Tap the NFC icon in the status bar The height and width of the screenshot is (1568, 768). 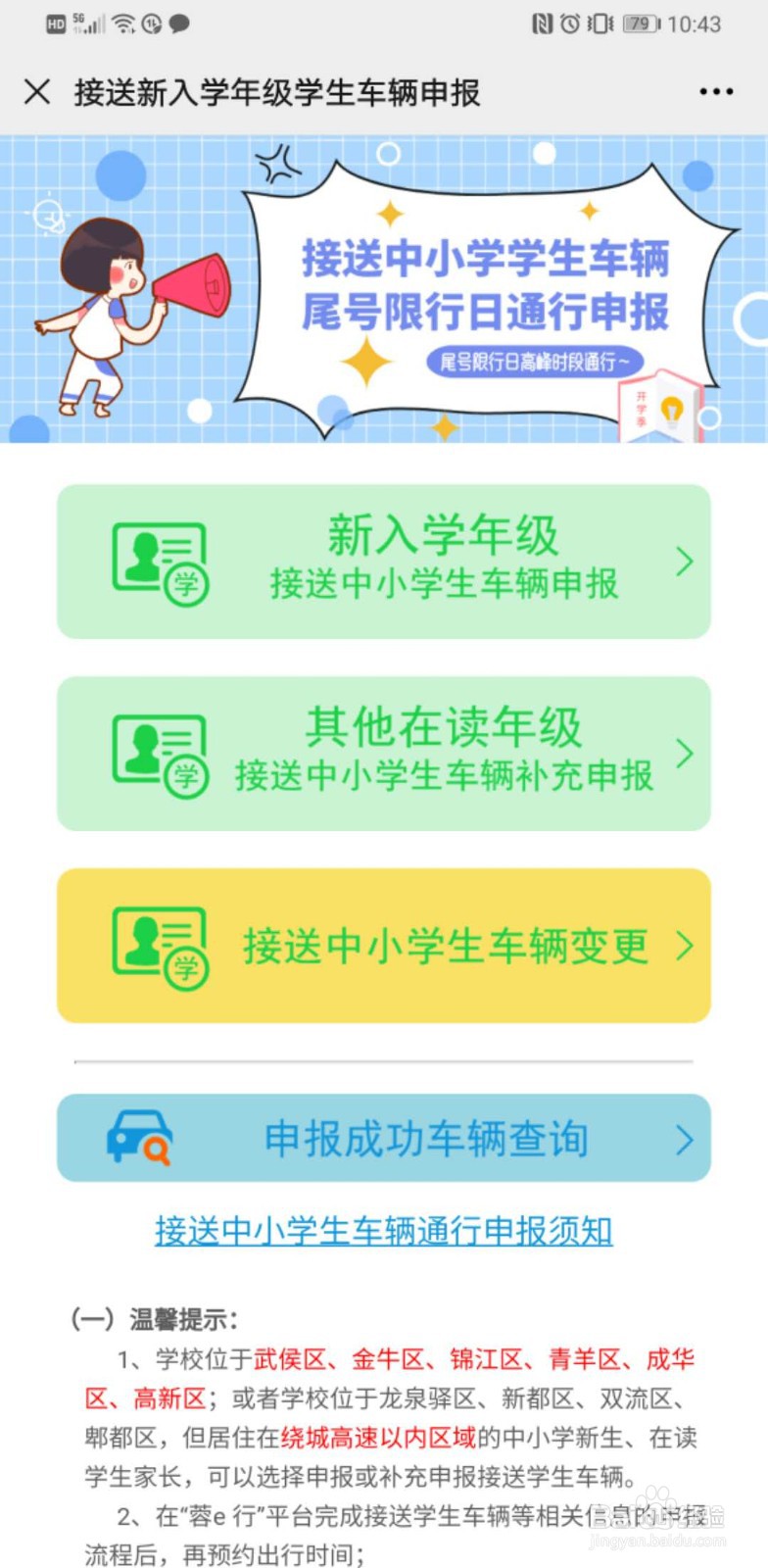tap(543, 24)
